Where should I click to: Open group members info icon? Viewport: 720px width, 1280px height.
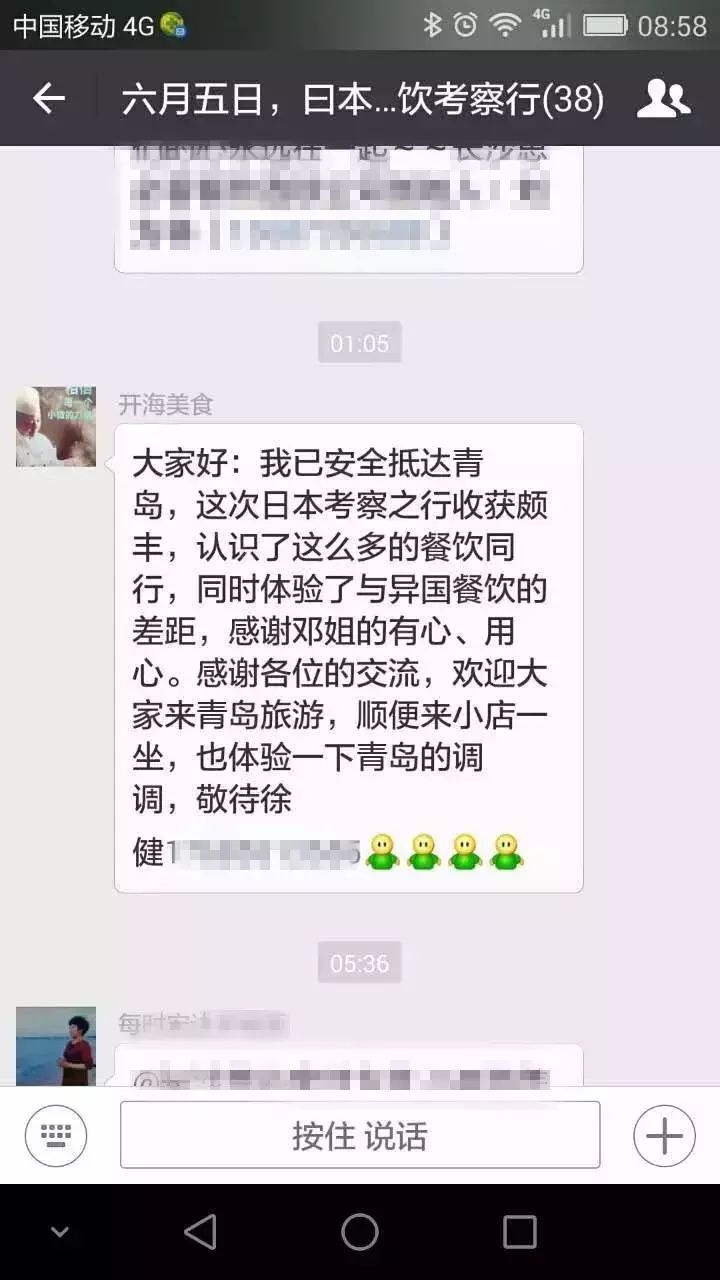click(663, 98)
